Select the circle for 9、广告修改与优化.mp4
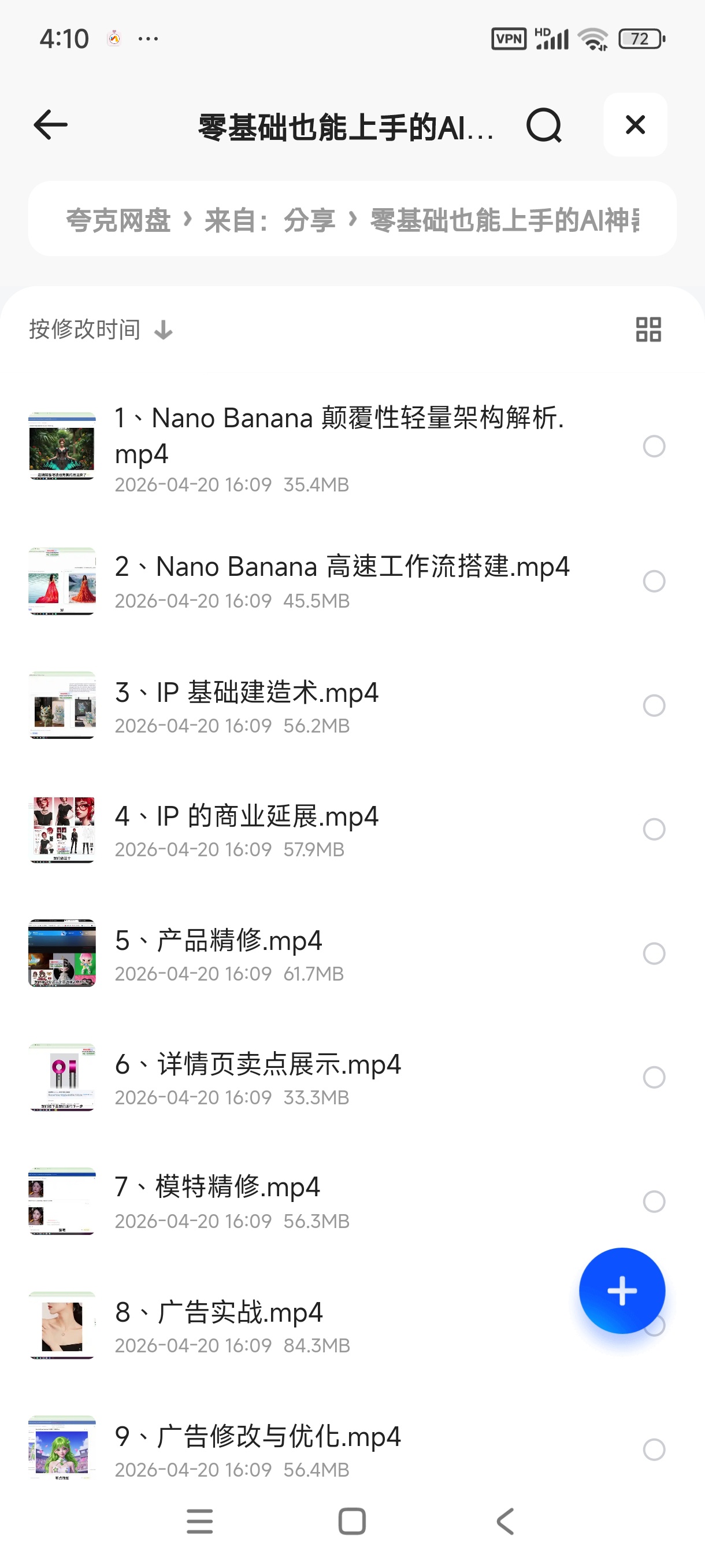705x1568 pixels. pyautogui.click(x=655, y=1451)
